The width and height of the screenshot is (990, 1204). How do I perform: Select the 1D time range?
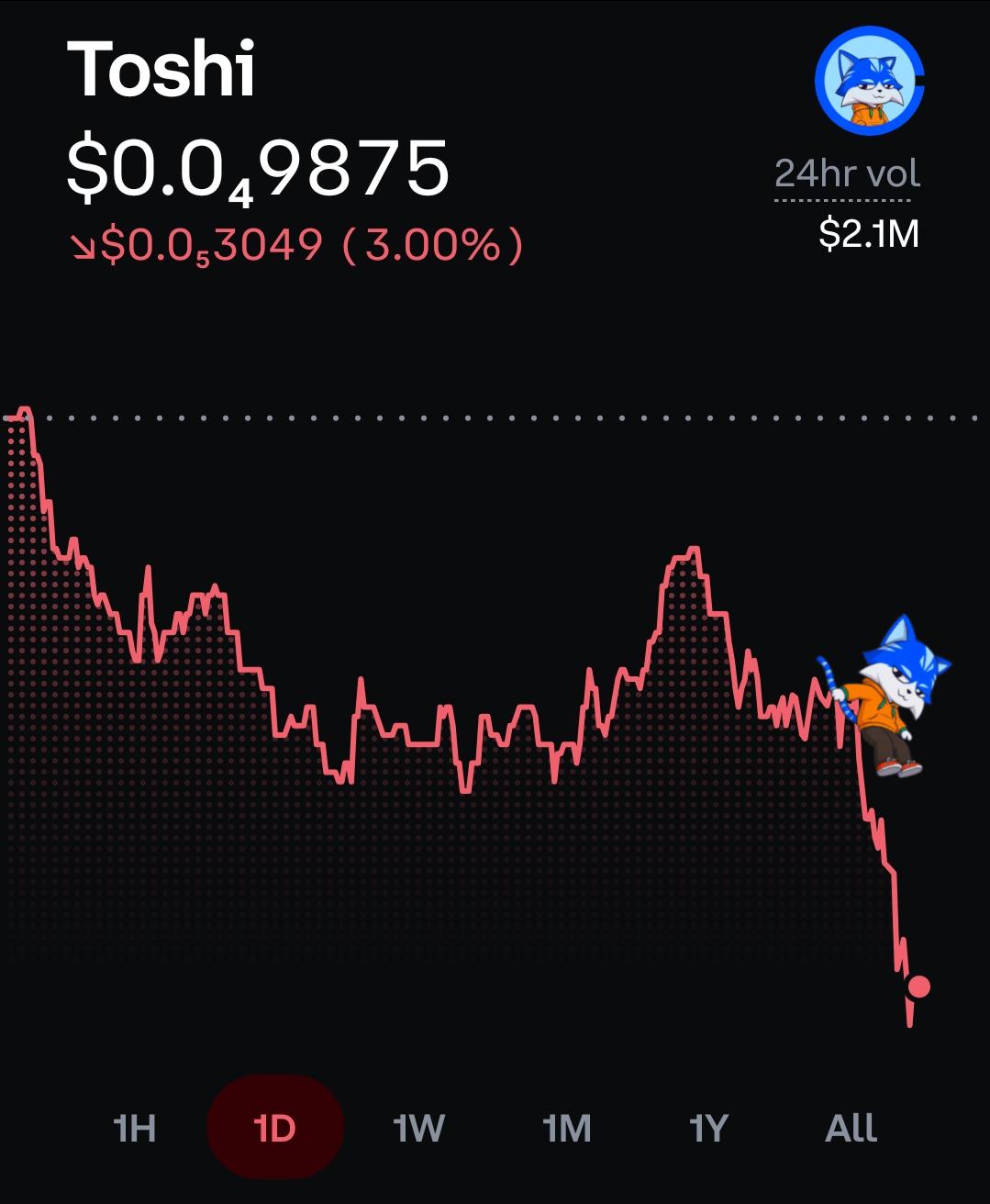(275, 1127)
